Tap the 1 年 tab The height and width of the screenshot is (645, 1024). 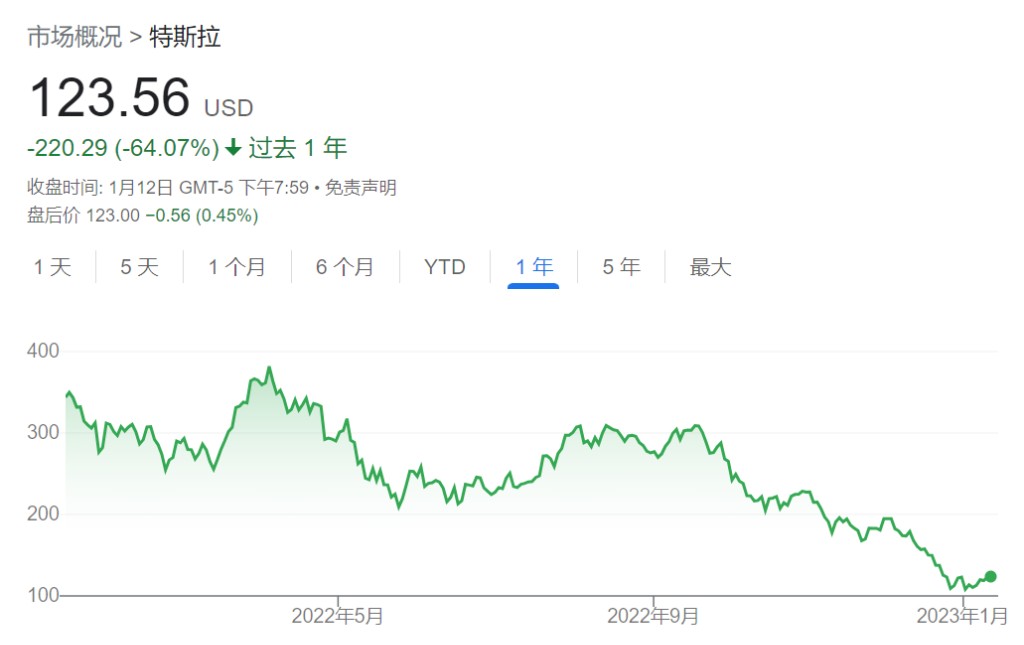point(533,267)
